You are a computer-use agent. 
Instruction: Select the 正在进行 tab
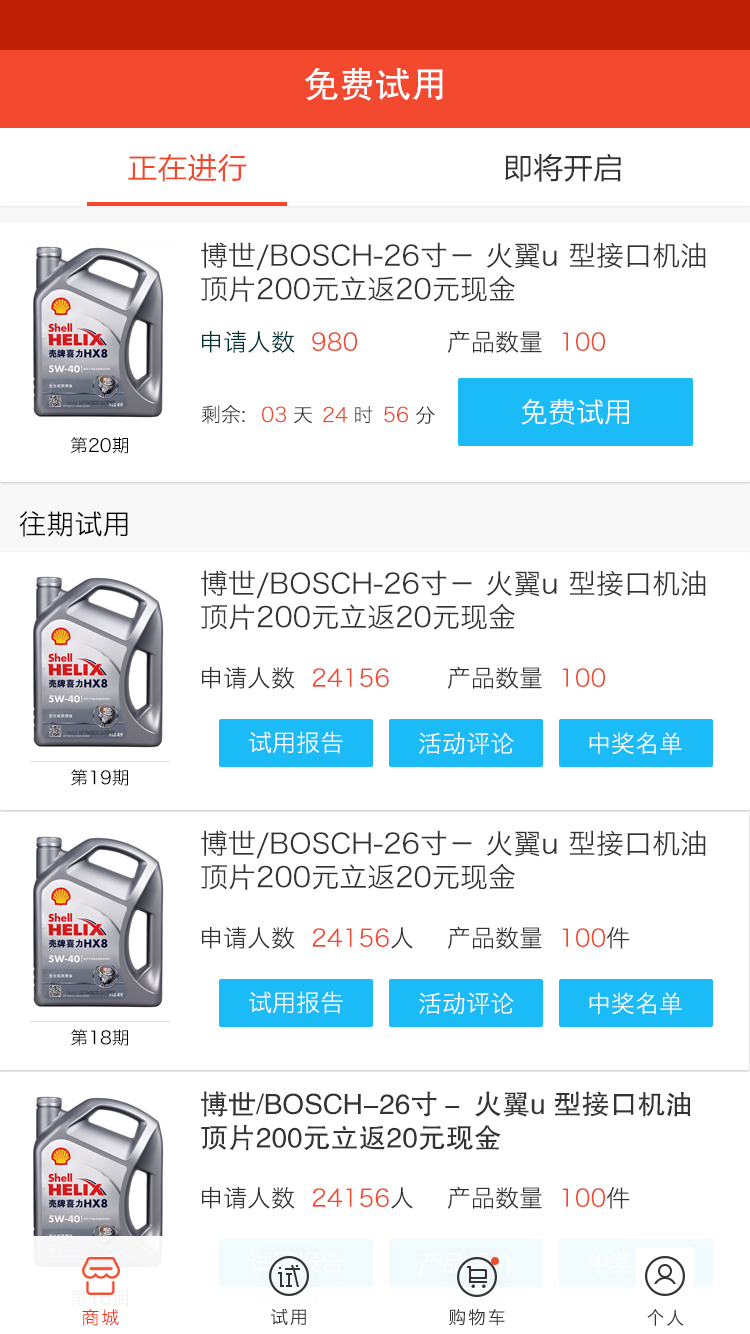coord(186,169)
